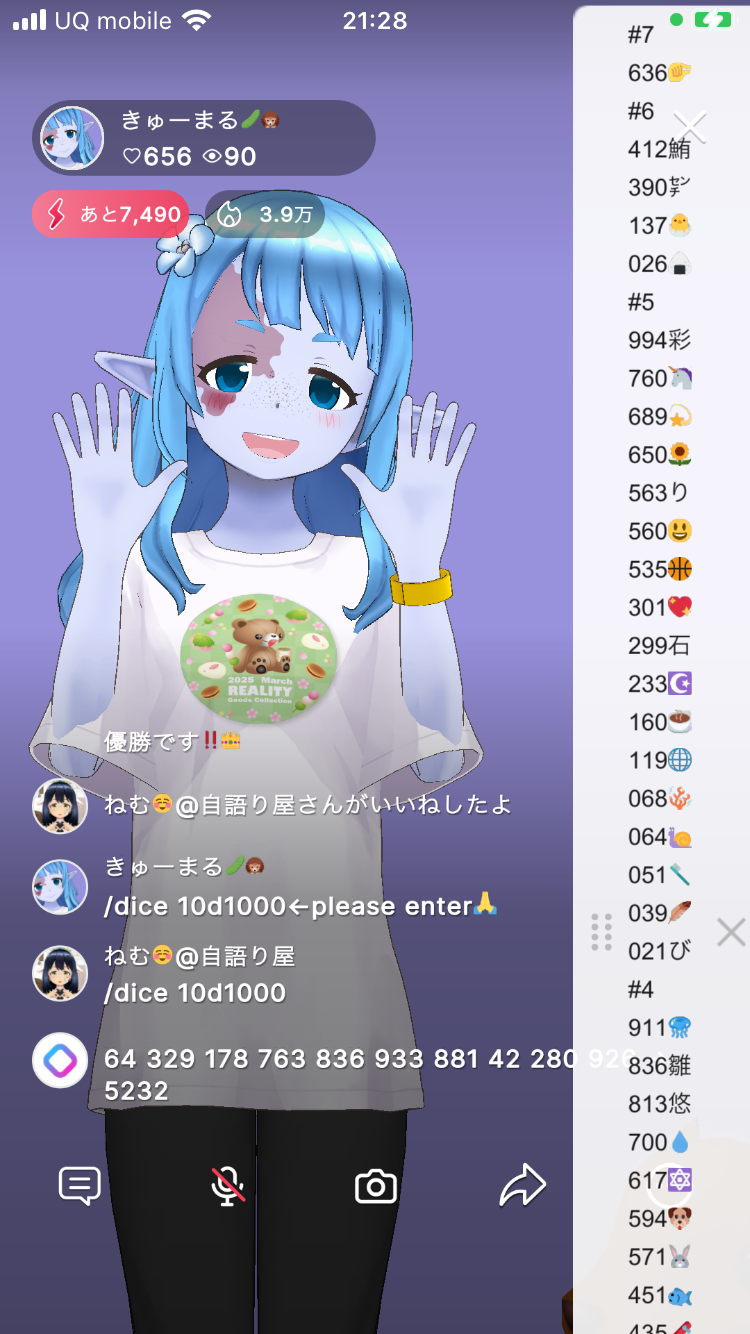Share this live stream
Screen dimensions: 750x1334
[x=522, y=1186]
